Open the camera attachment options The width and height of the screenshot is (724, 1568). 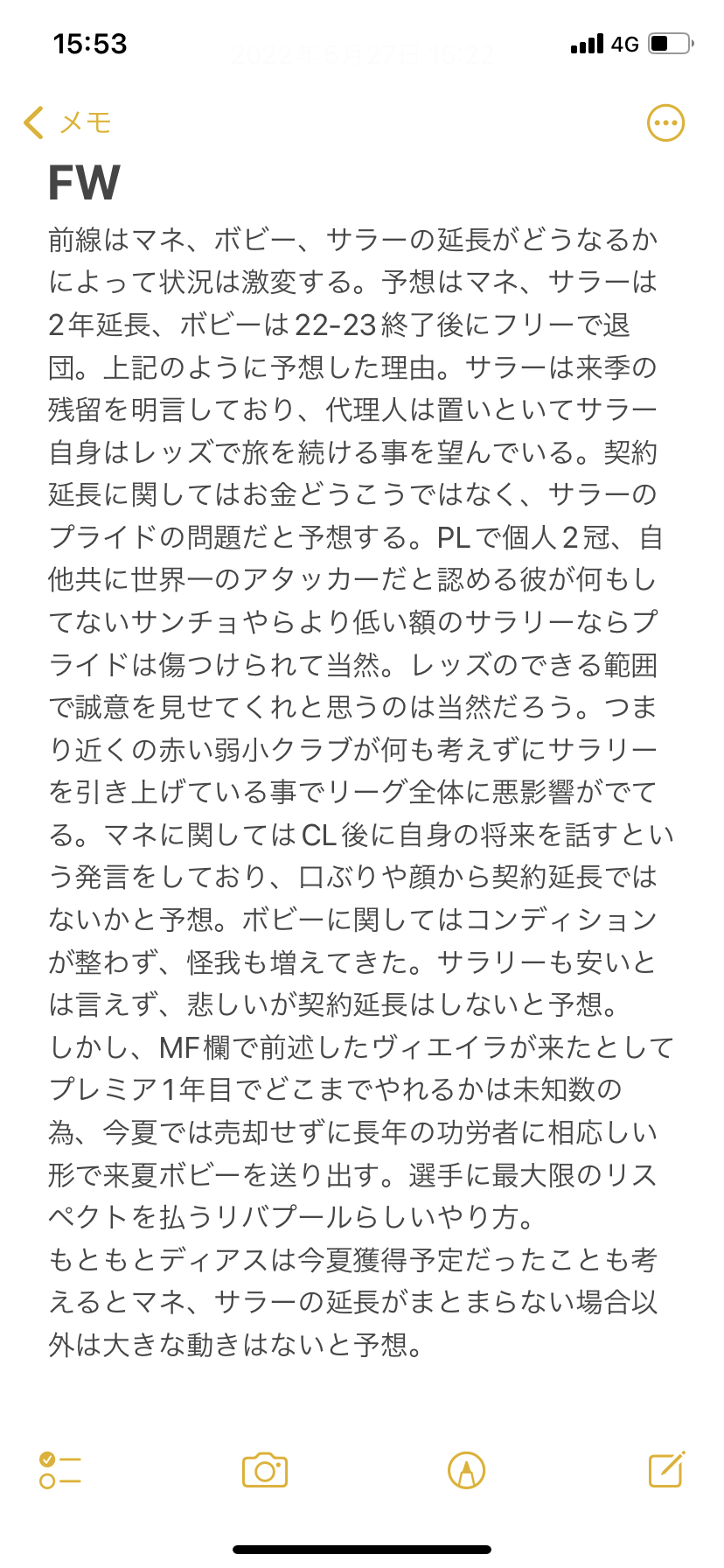coord(265,1470)
